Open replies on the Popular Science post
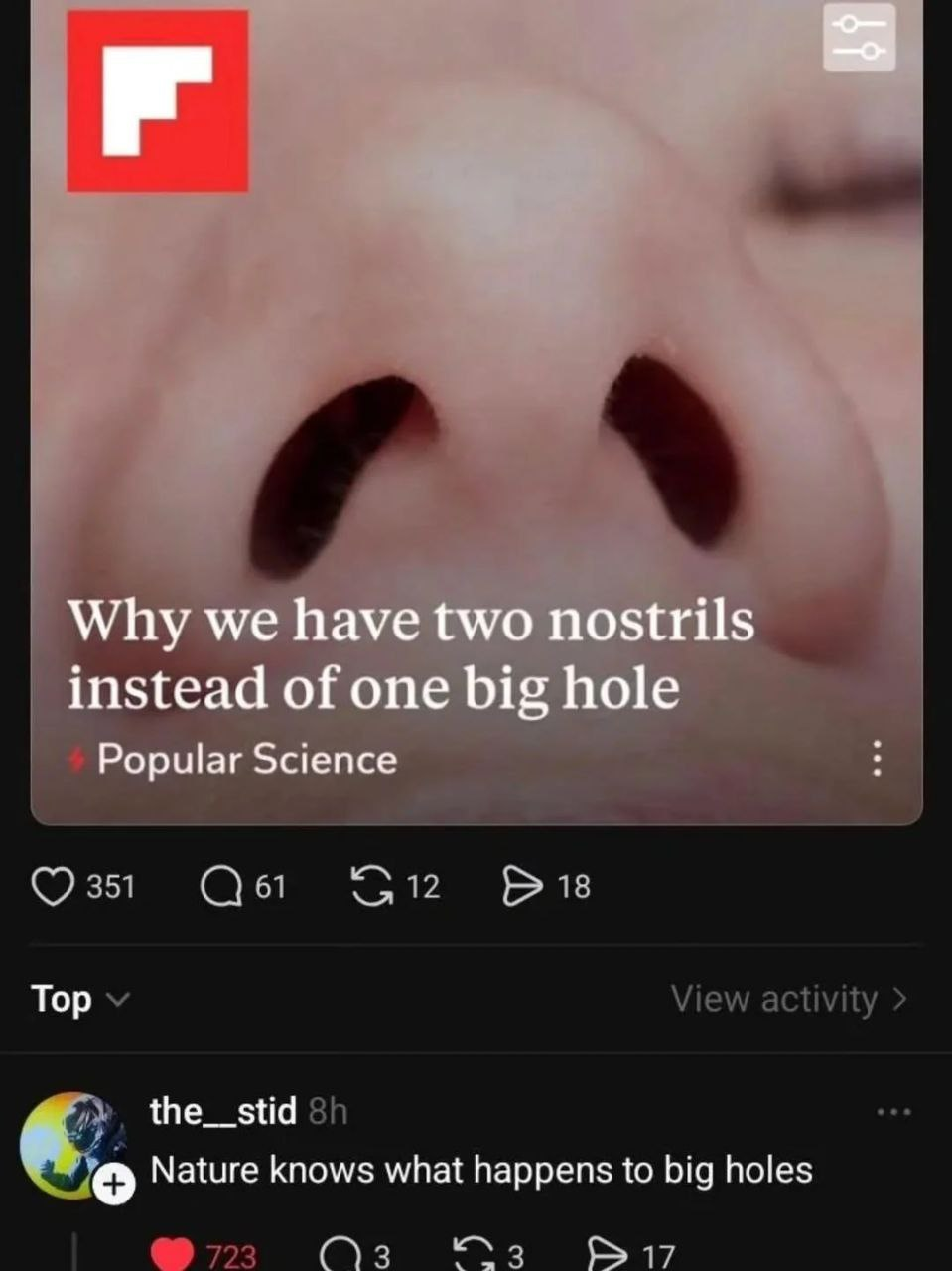952x1271 pixels. [222, 886]
